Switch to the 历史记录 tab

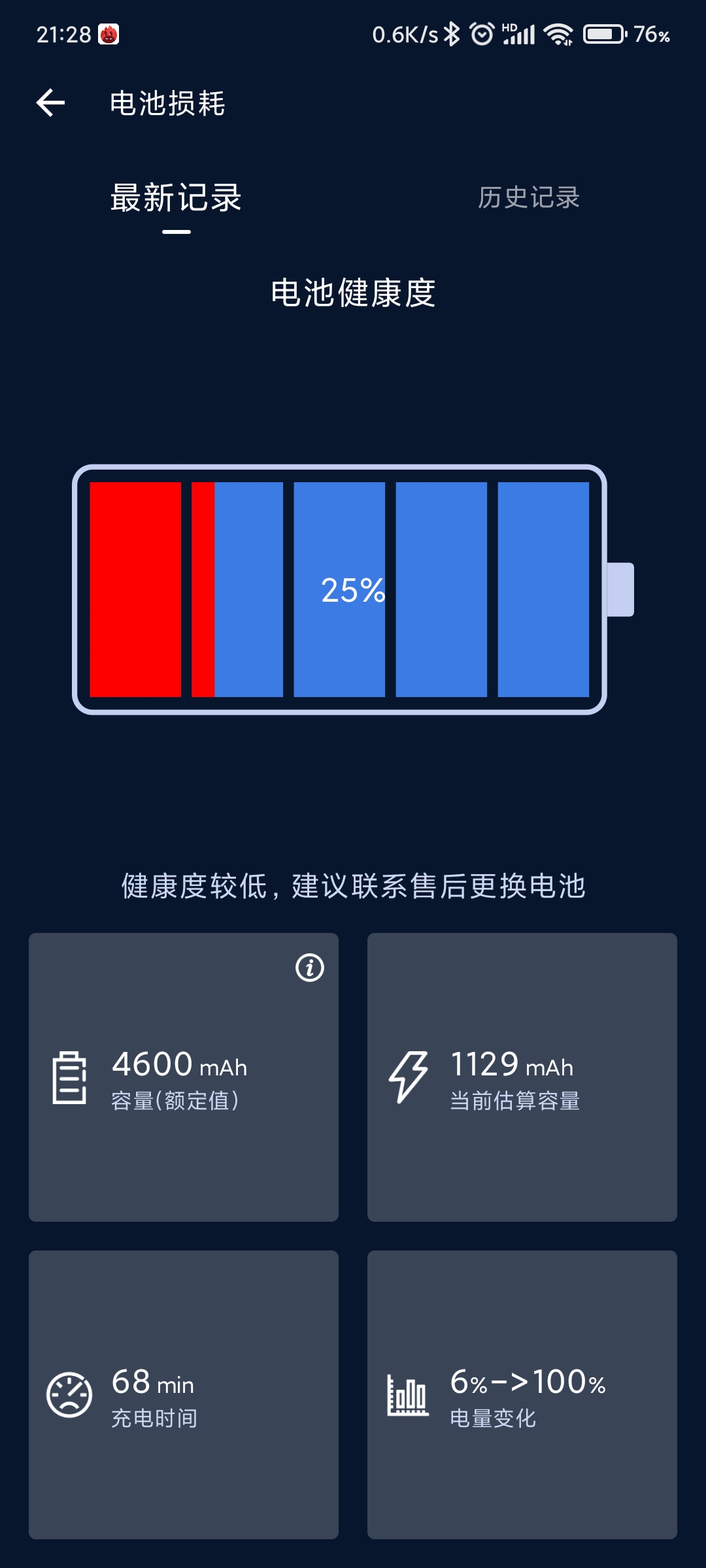click(528, 198)
